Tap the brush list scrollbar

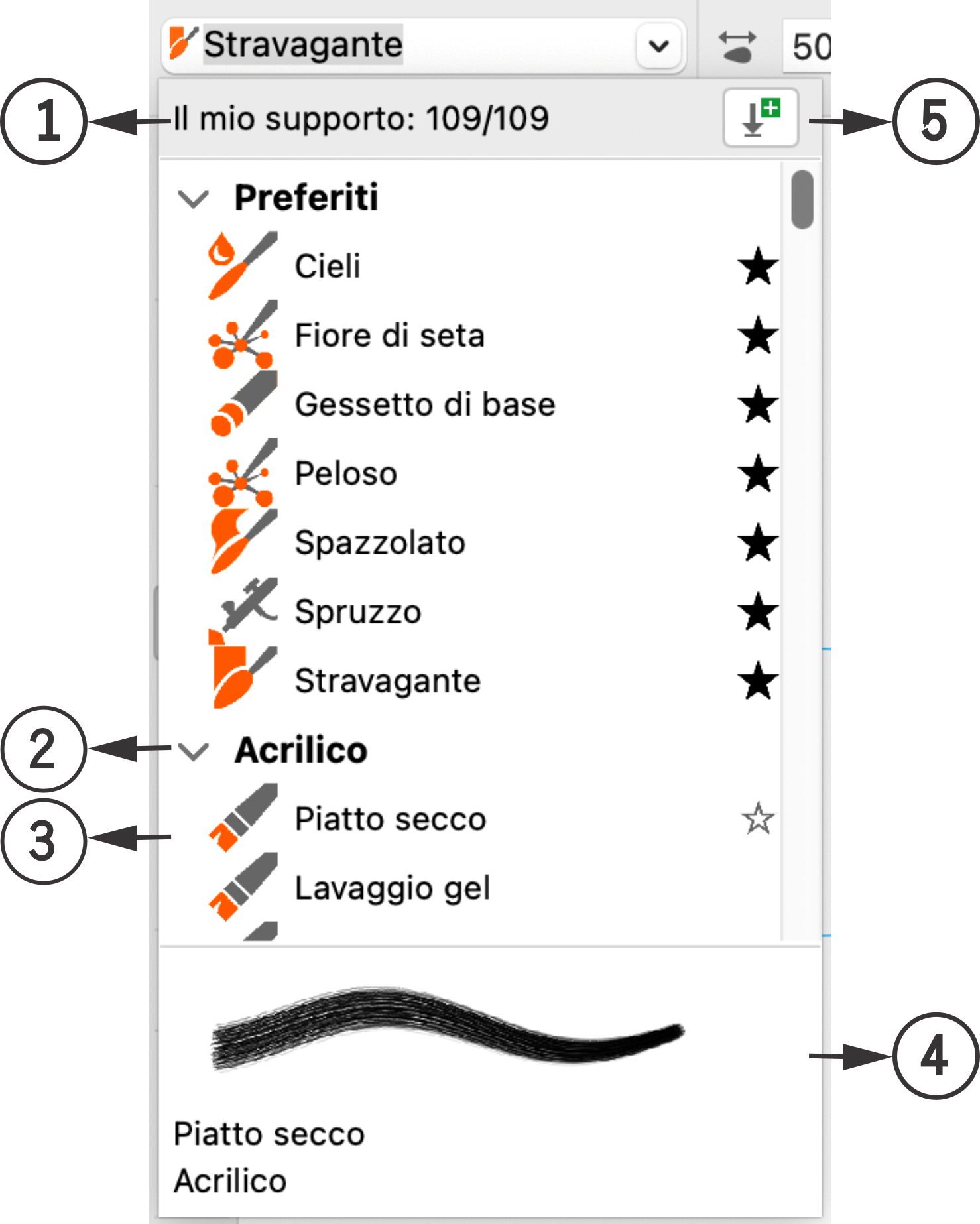pyautogui.click(x=802, y=200)
